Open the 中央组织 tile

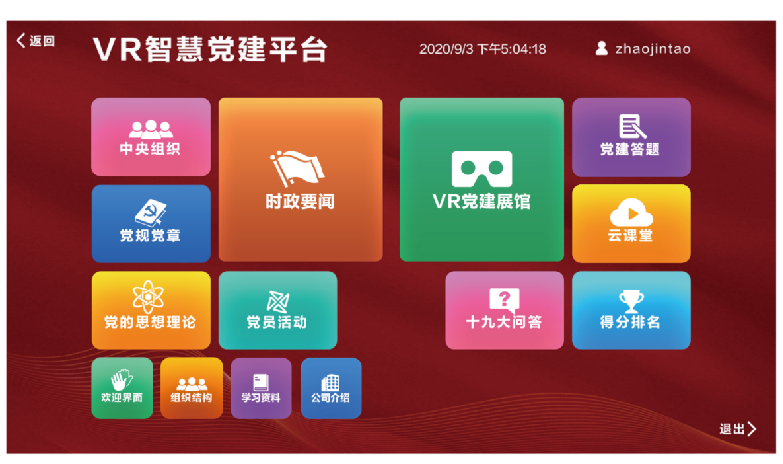tap(151, 137)
